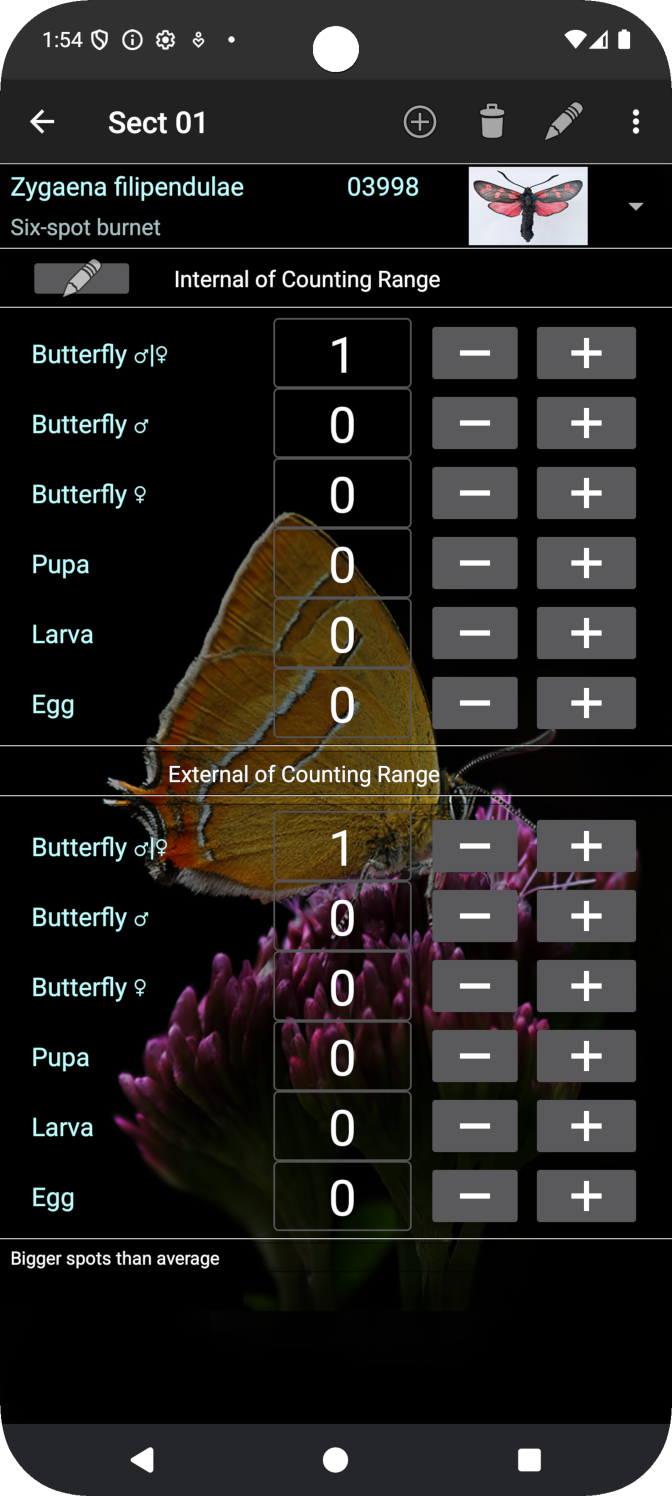Add a new species with the plus circle icon
The width and height of the screenshot is (672, 1496).
(420, 122)
